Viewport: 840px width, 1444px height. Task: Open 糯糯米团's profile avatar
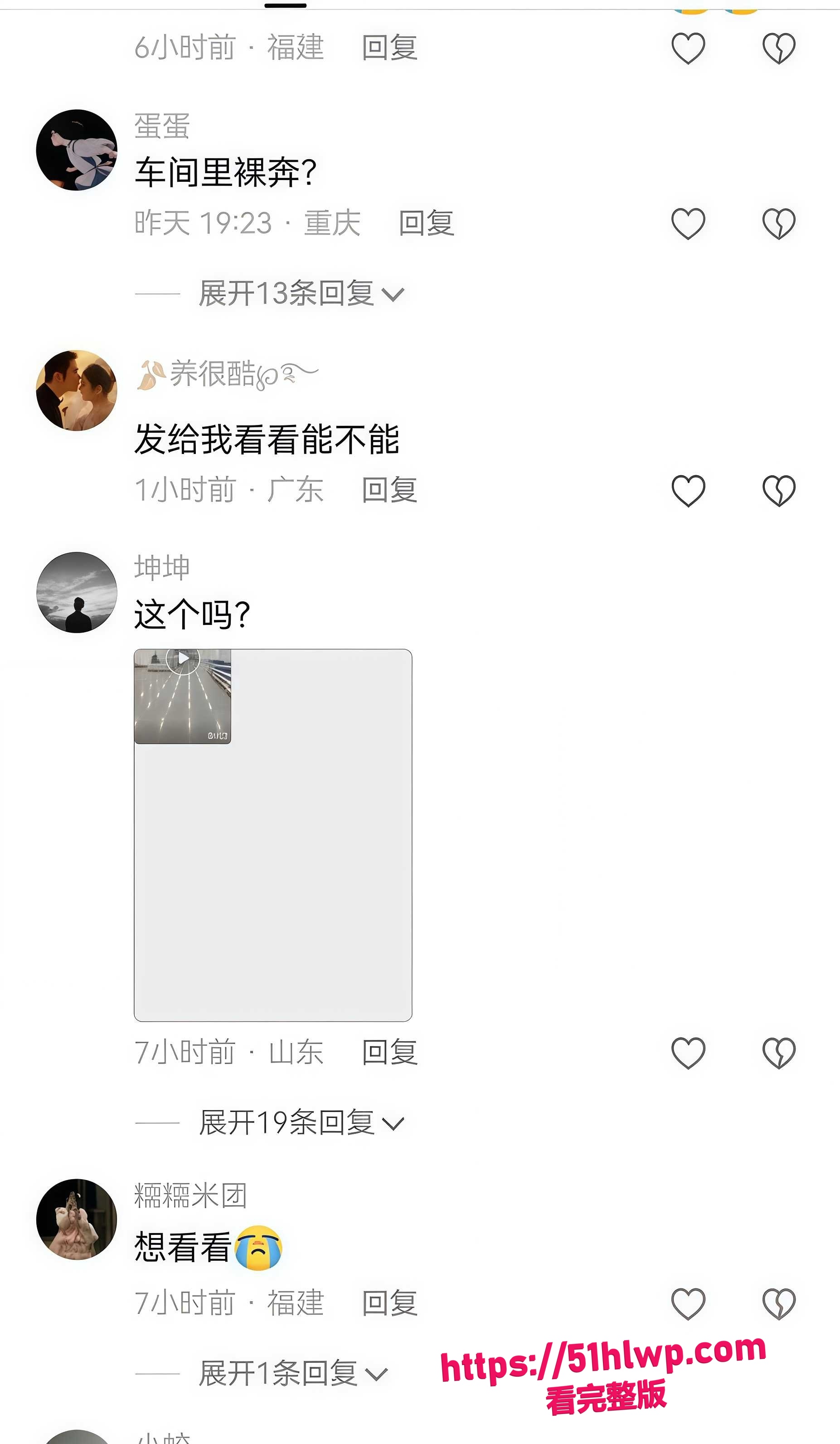pyautogui.click(x=77, y=1220)
